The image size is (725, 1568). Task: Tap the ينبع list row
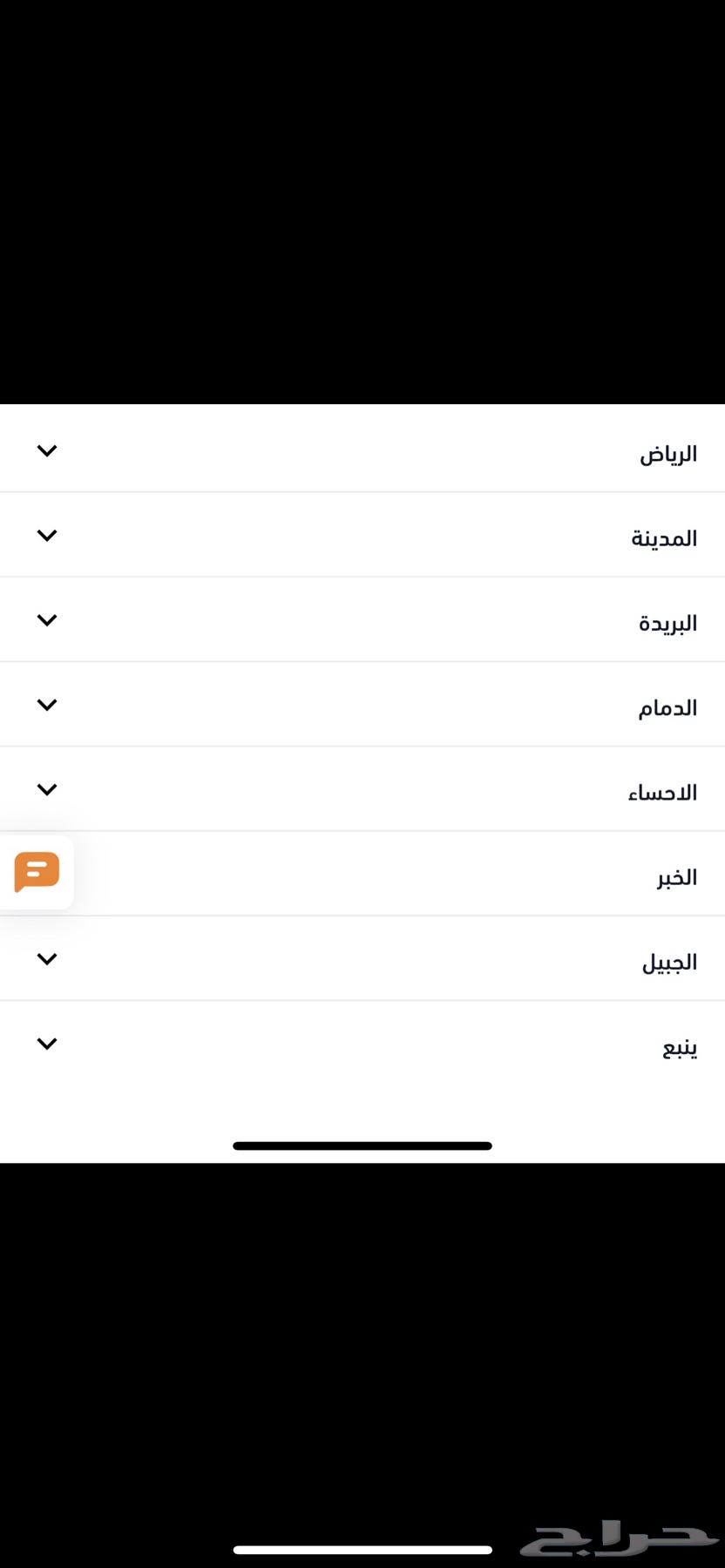[678, 1046]
